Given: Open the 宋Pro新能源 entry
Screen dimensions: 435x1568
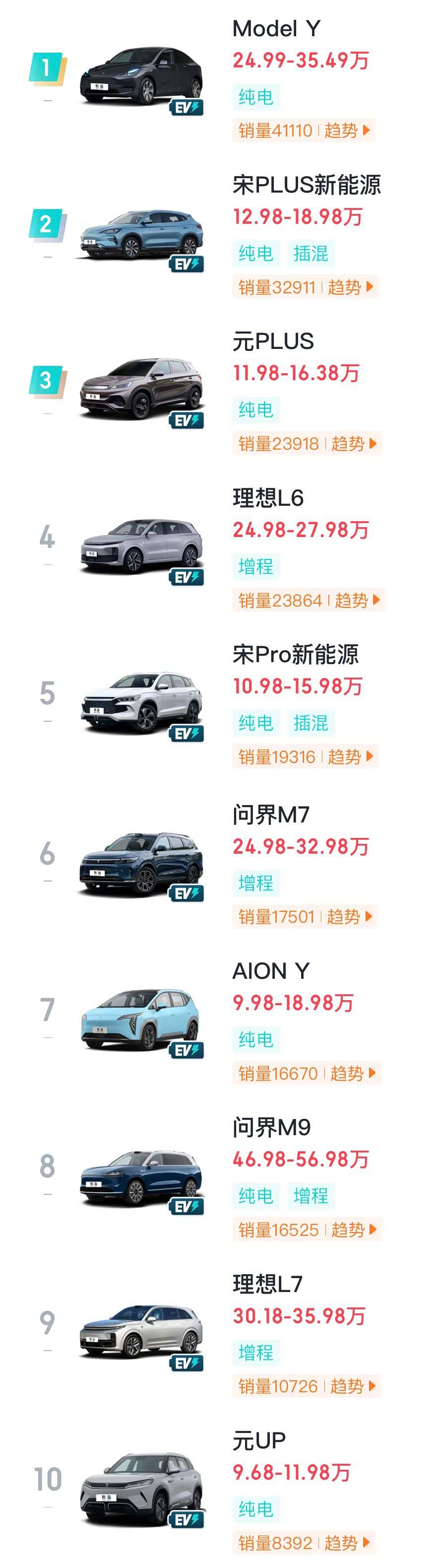Looking at the screenshot, I should tap(295, 654).
